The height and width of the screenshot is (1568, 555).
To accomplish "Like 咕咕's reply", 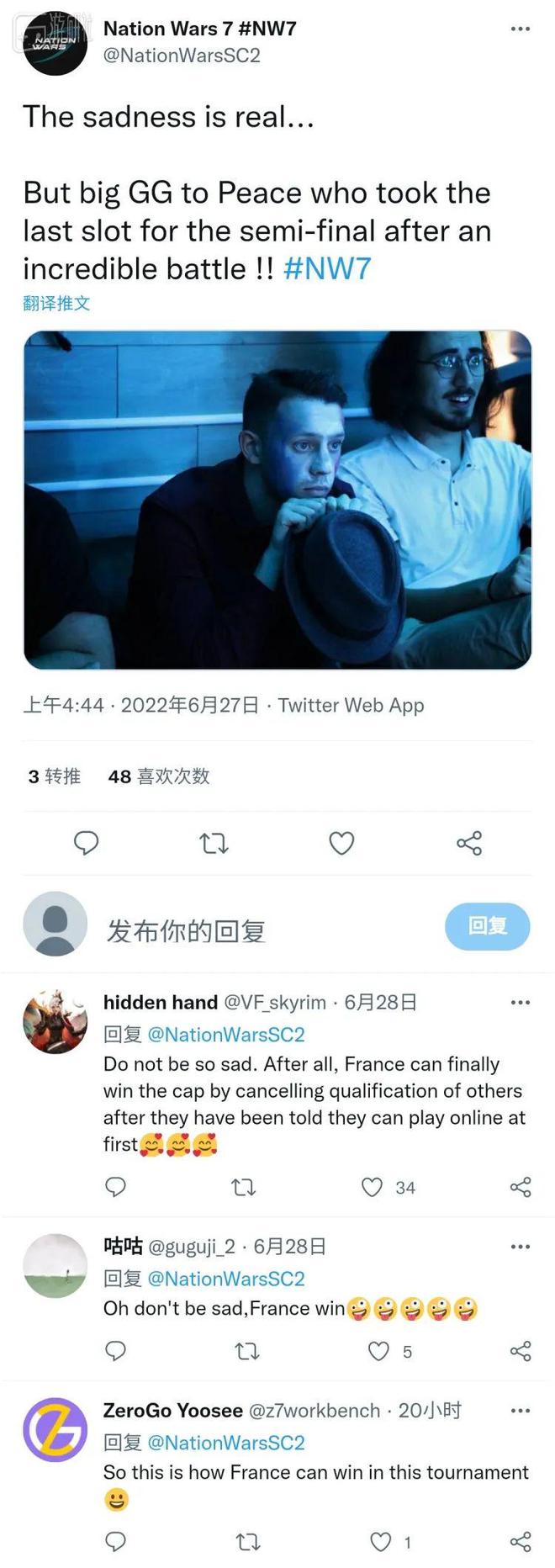I will [x=379, y=1351].
